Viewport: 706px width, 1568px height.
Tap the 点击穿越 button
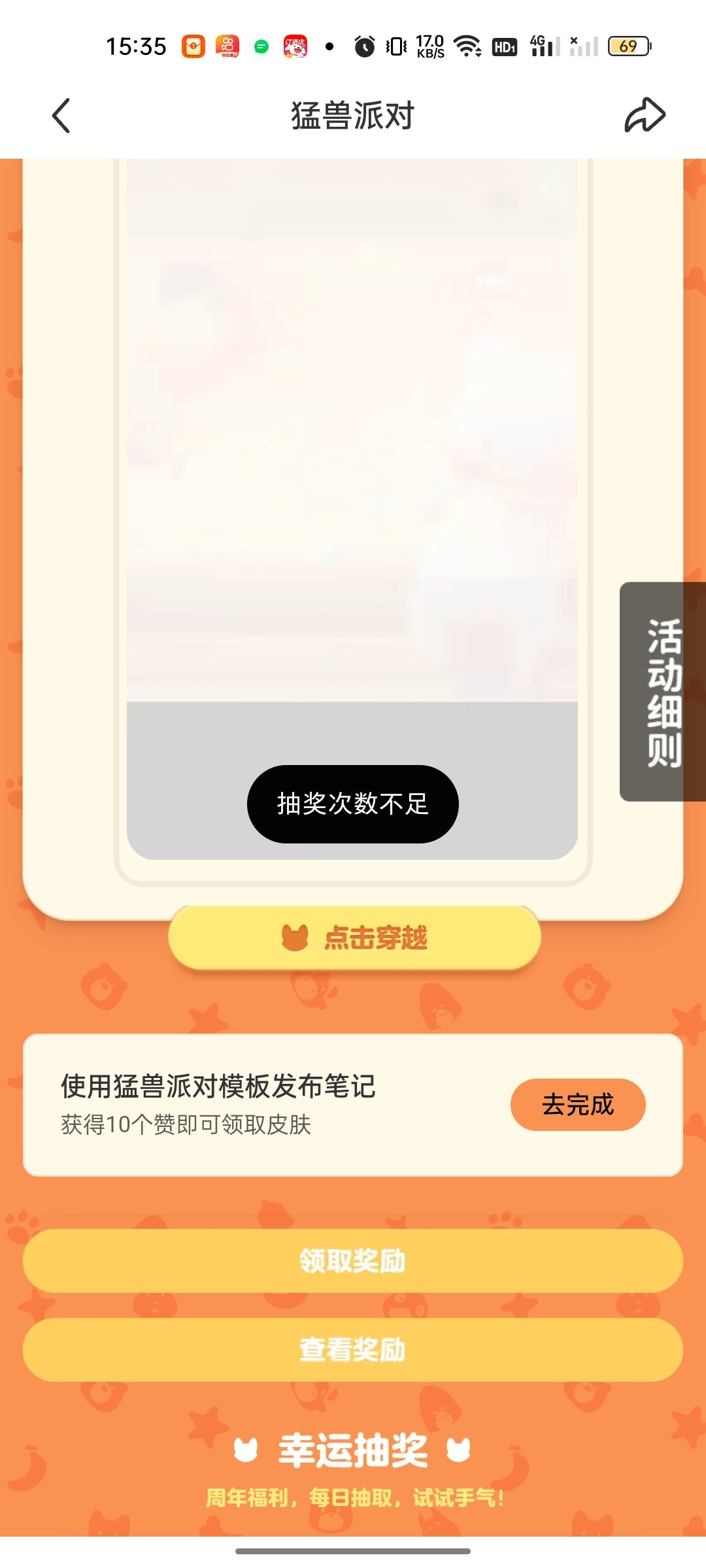pos(354,938)
